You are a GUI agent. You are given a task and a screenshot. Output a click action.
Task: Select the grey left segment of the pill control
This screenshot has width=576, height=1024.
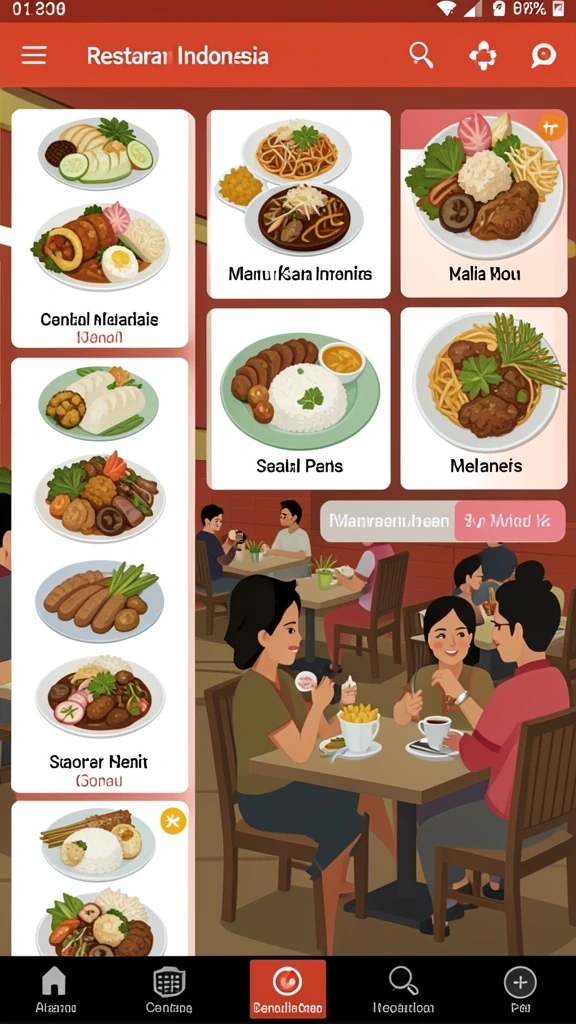coord(388,521)
